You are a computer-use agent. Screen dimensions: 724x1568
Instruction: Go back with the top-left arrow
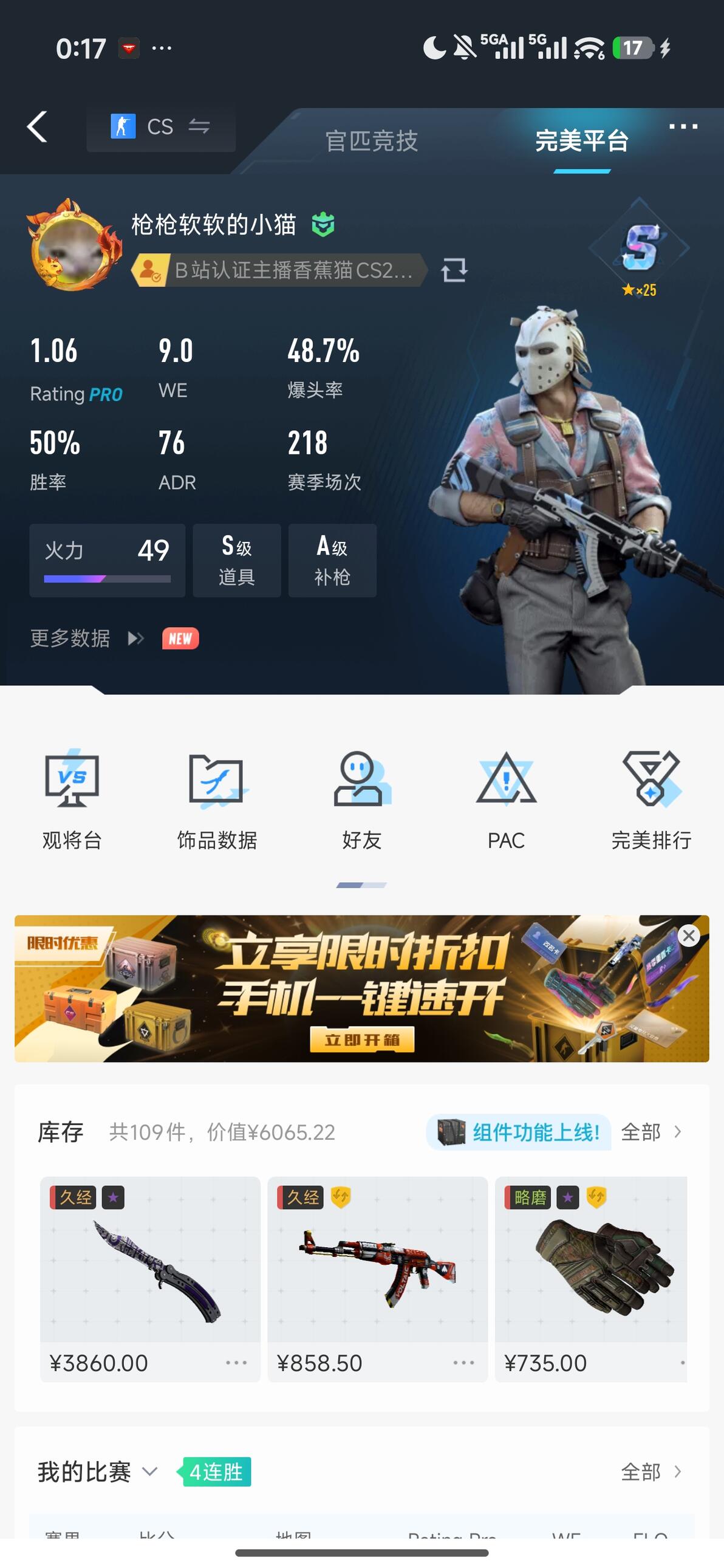(x=37, y=126)
